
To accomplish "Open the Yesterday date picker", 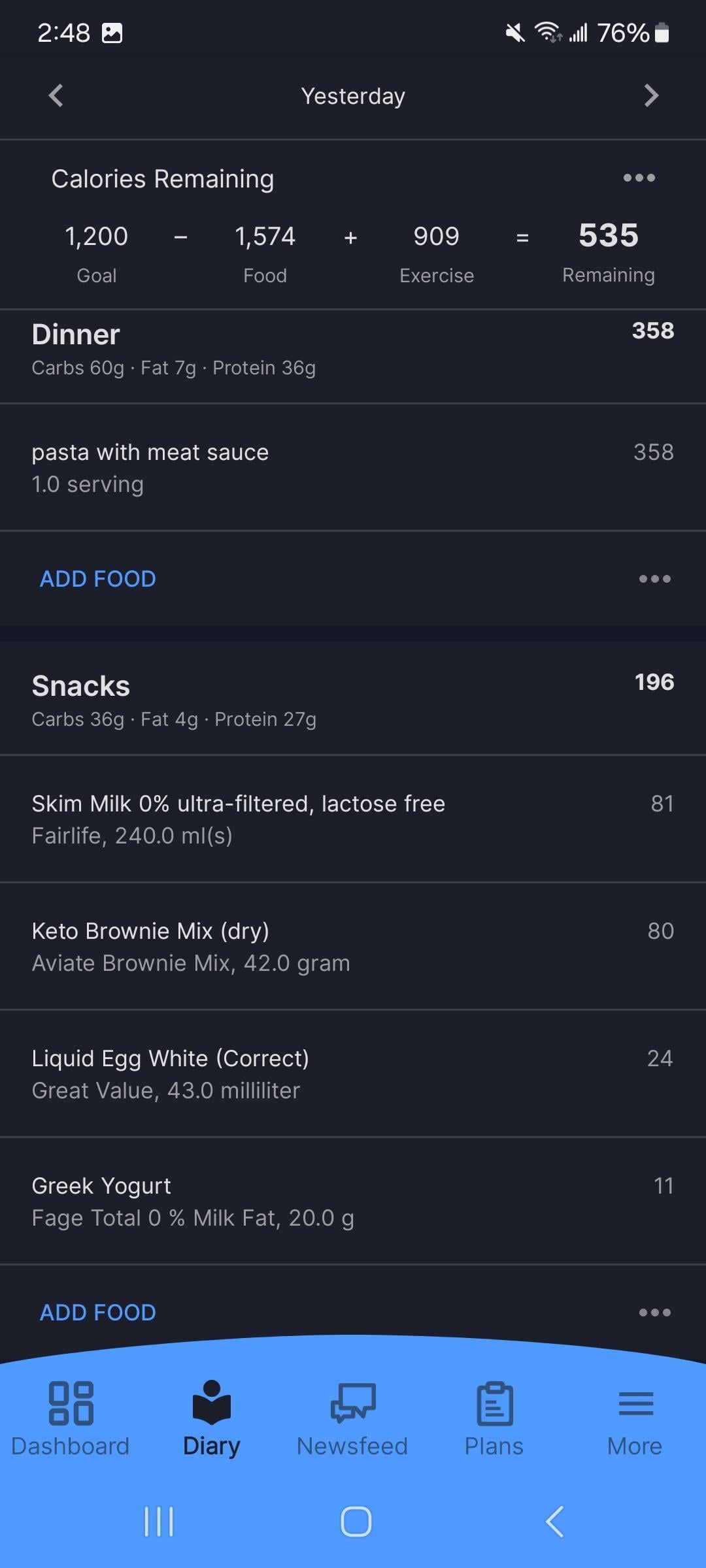I will tap(353, 96).
